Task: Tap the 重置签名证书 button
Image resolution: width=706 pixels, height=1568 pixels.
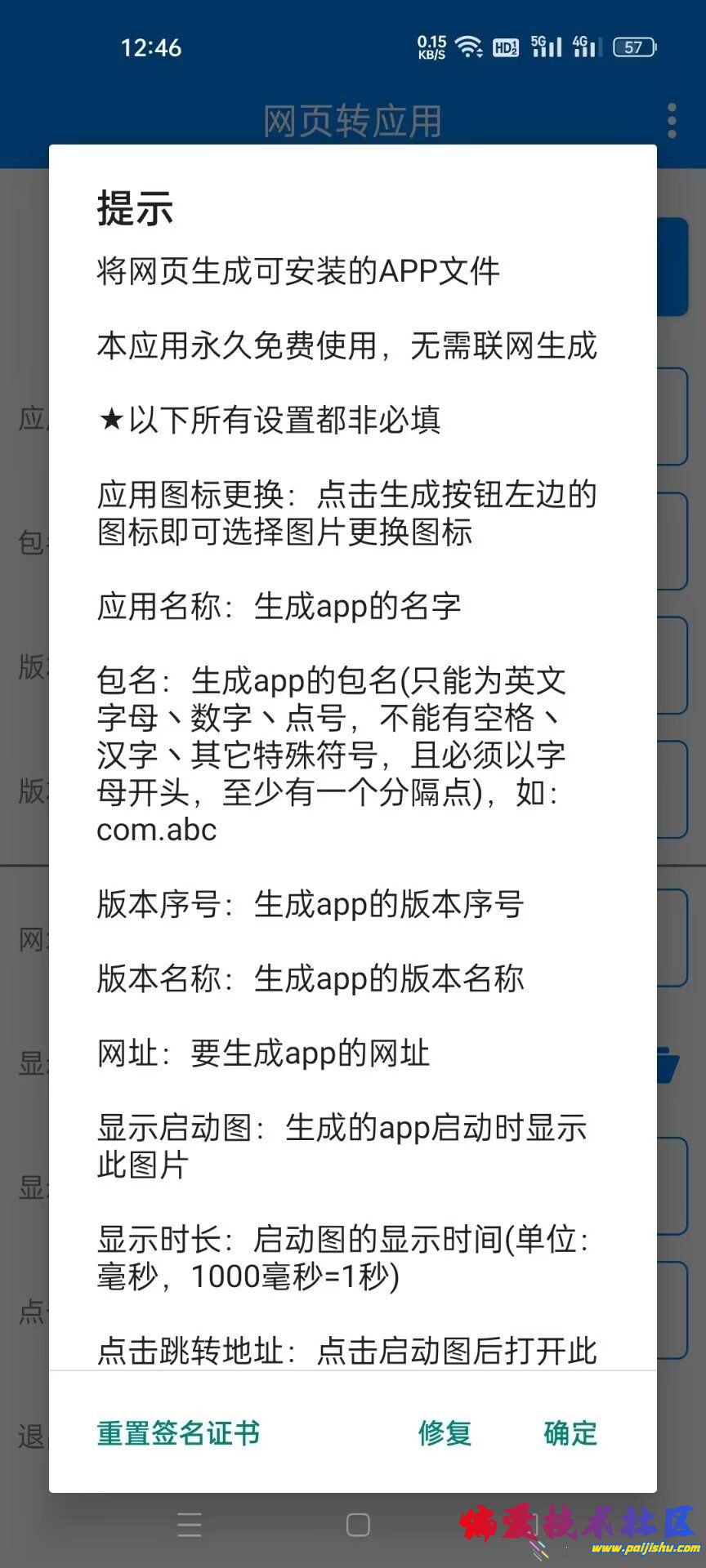Action: 178,1432
